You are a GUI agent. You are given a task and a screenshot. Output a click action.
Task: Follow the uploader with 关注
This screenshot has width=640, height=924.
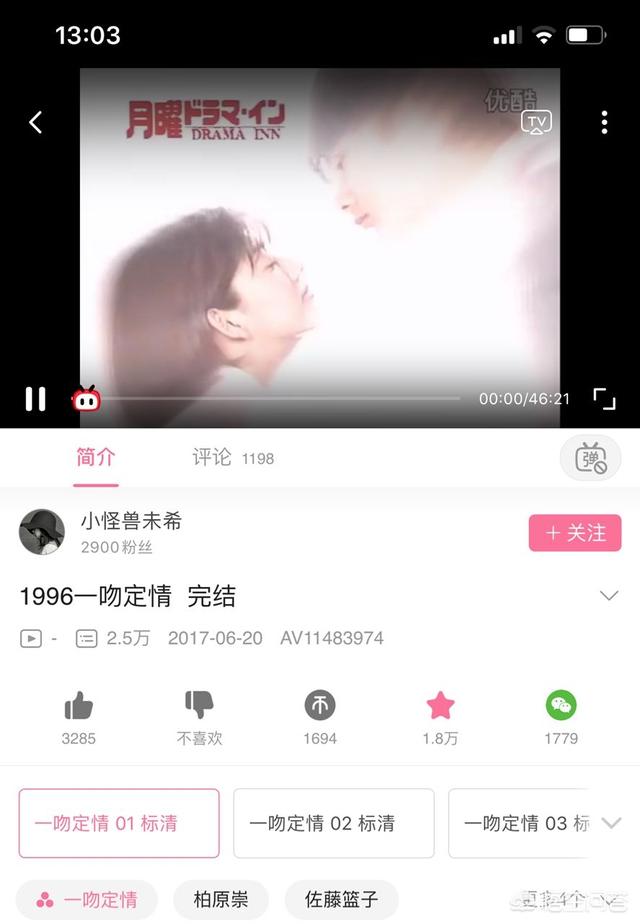(x=575, y=533)
